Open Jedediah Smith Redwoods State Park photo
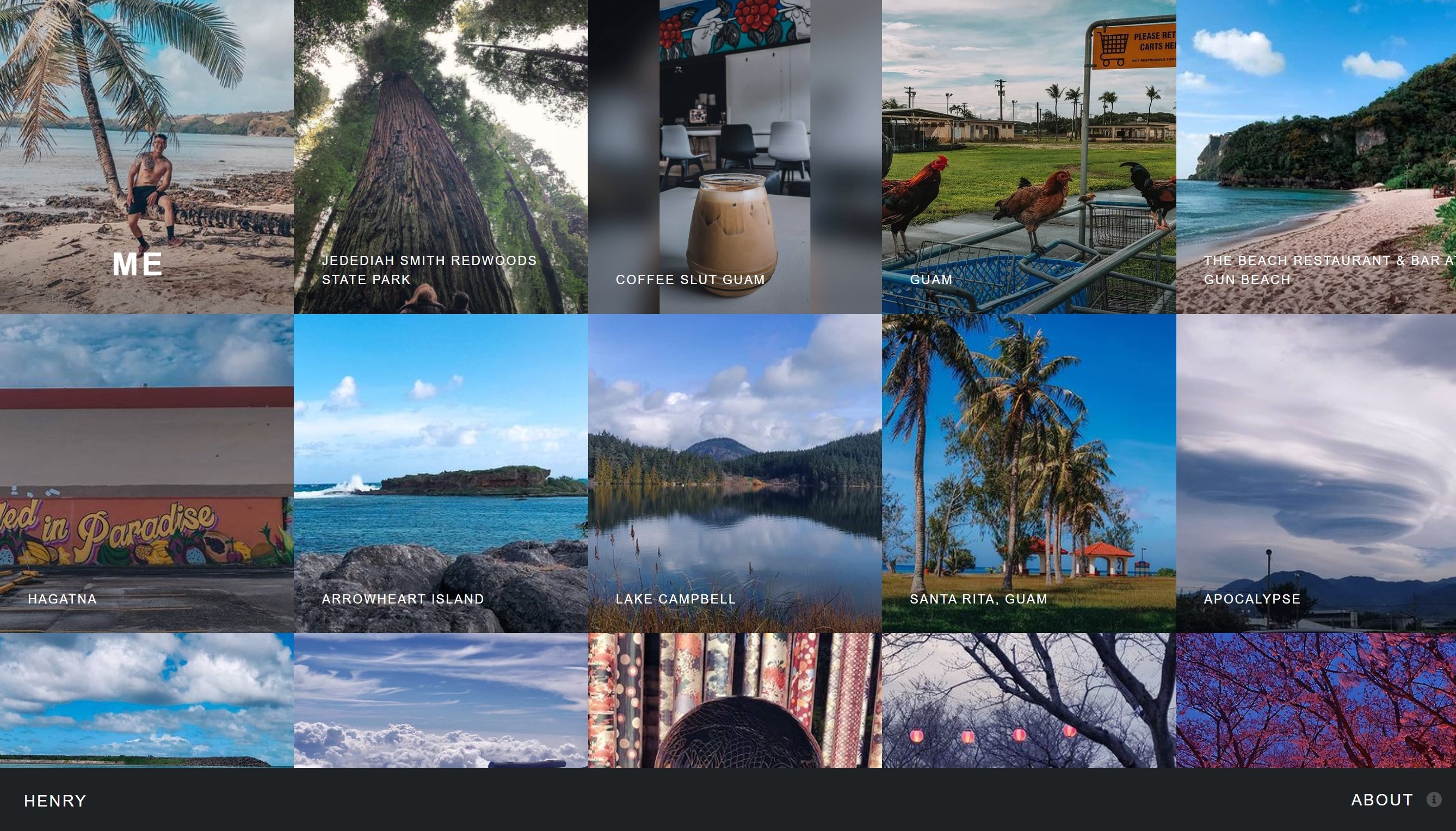This screenshot has width=1456, height=831. [441, 156]
